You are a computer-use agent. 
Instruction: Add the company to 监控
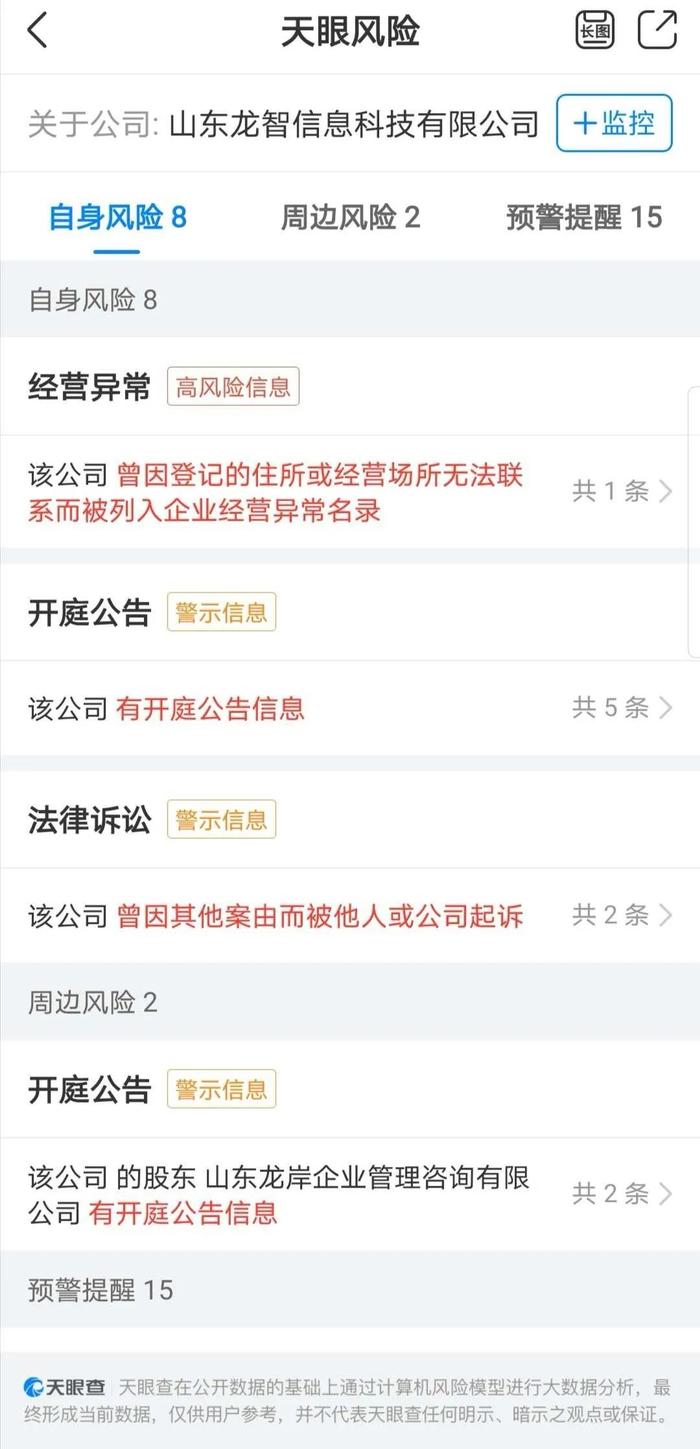614,124
